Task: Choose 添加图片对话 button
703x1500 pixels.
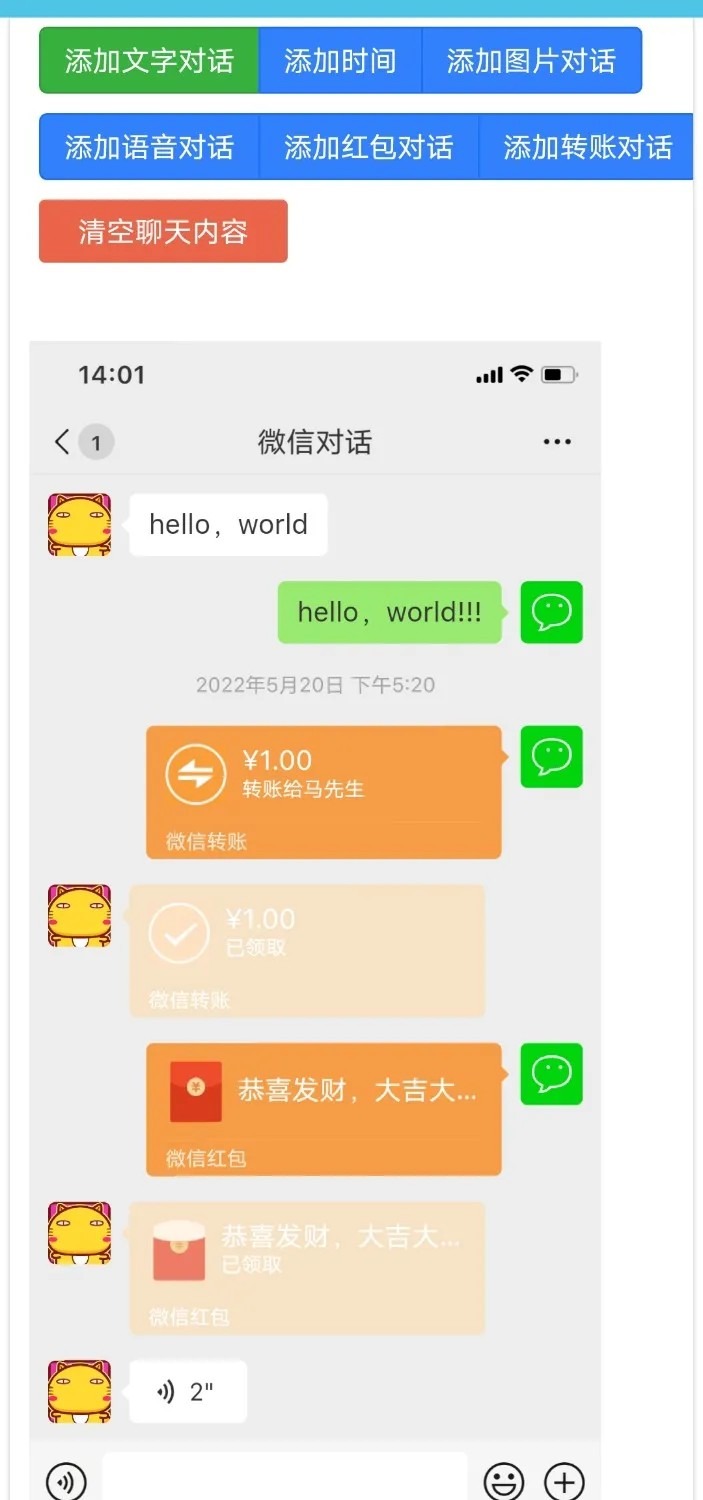Action: pyautogui.click(x=531, y=61)
